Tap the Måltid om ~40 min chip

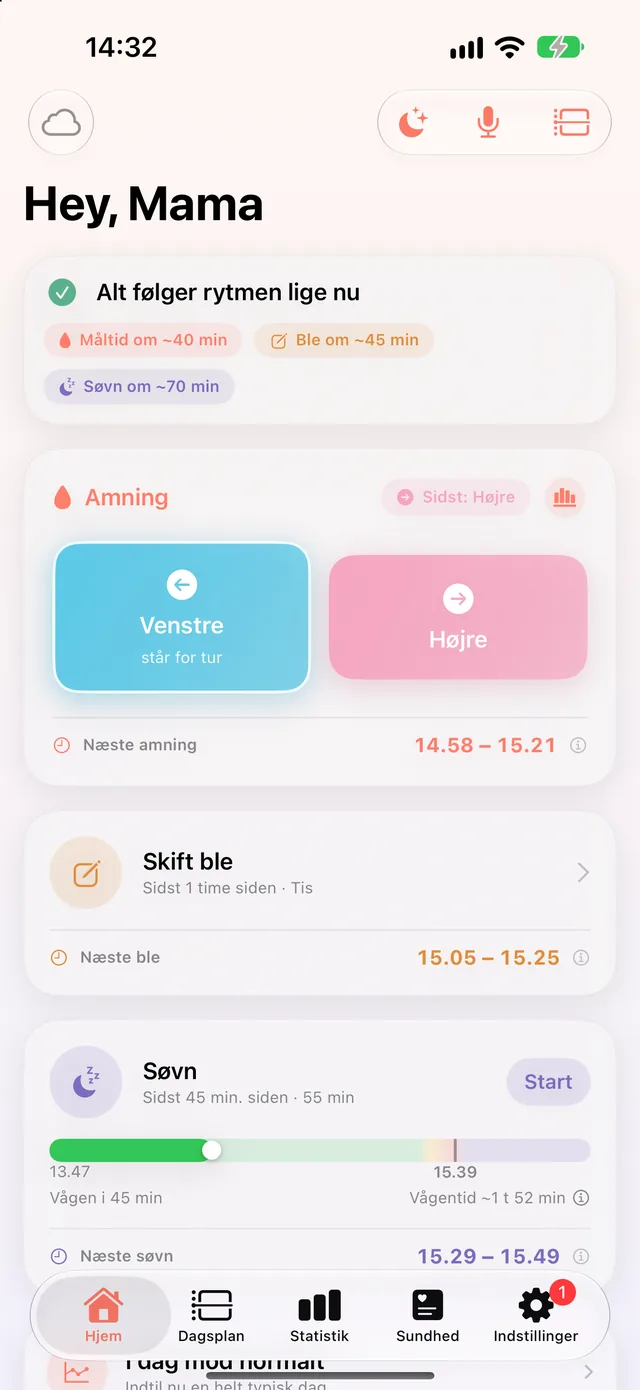click(x=143, y=340)
